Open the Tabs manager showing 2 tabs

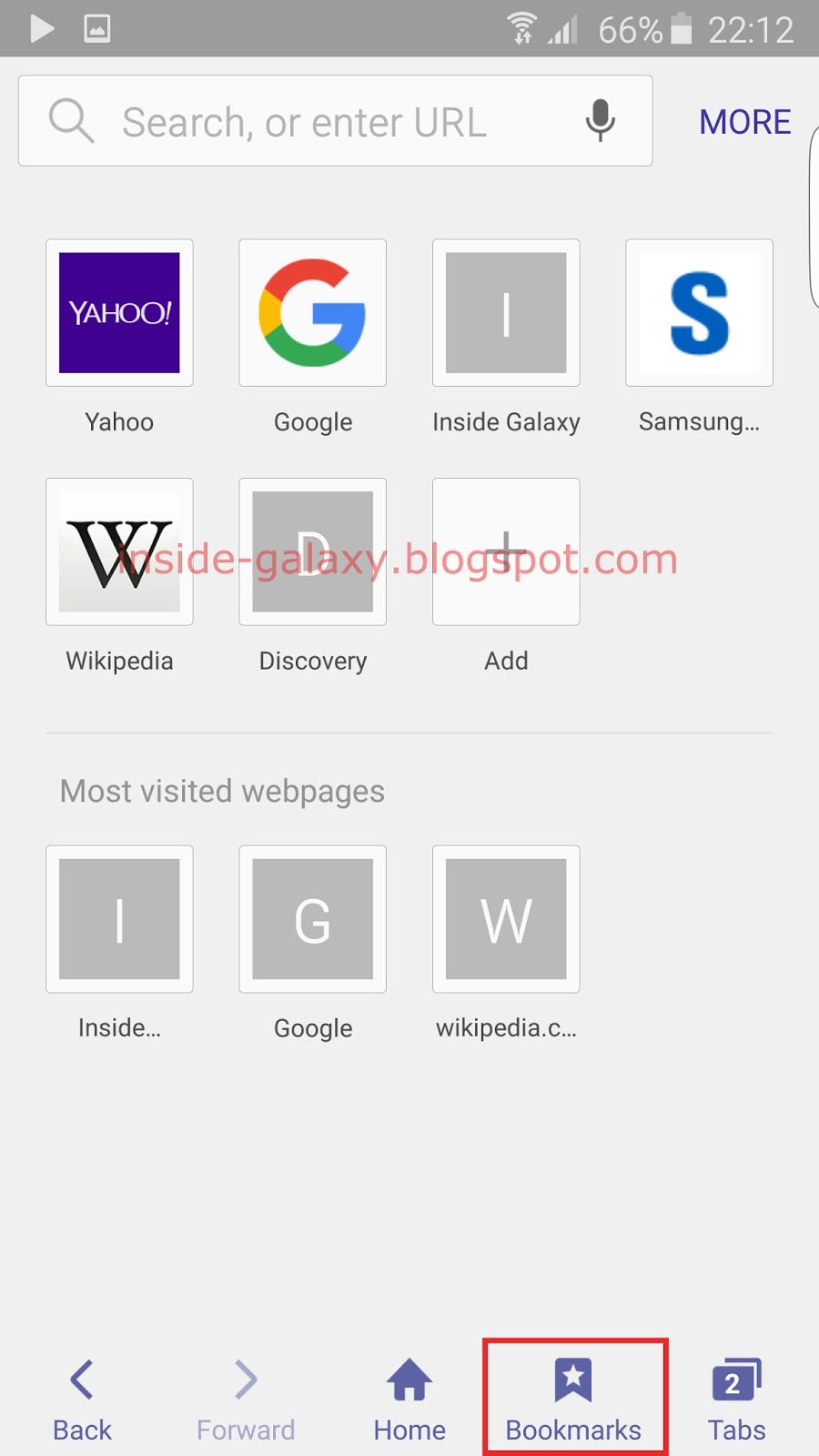click(x=735, y=1397)
